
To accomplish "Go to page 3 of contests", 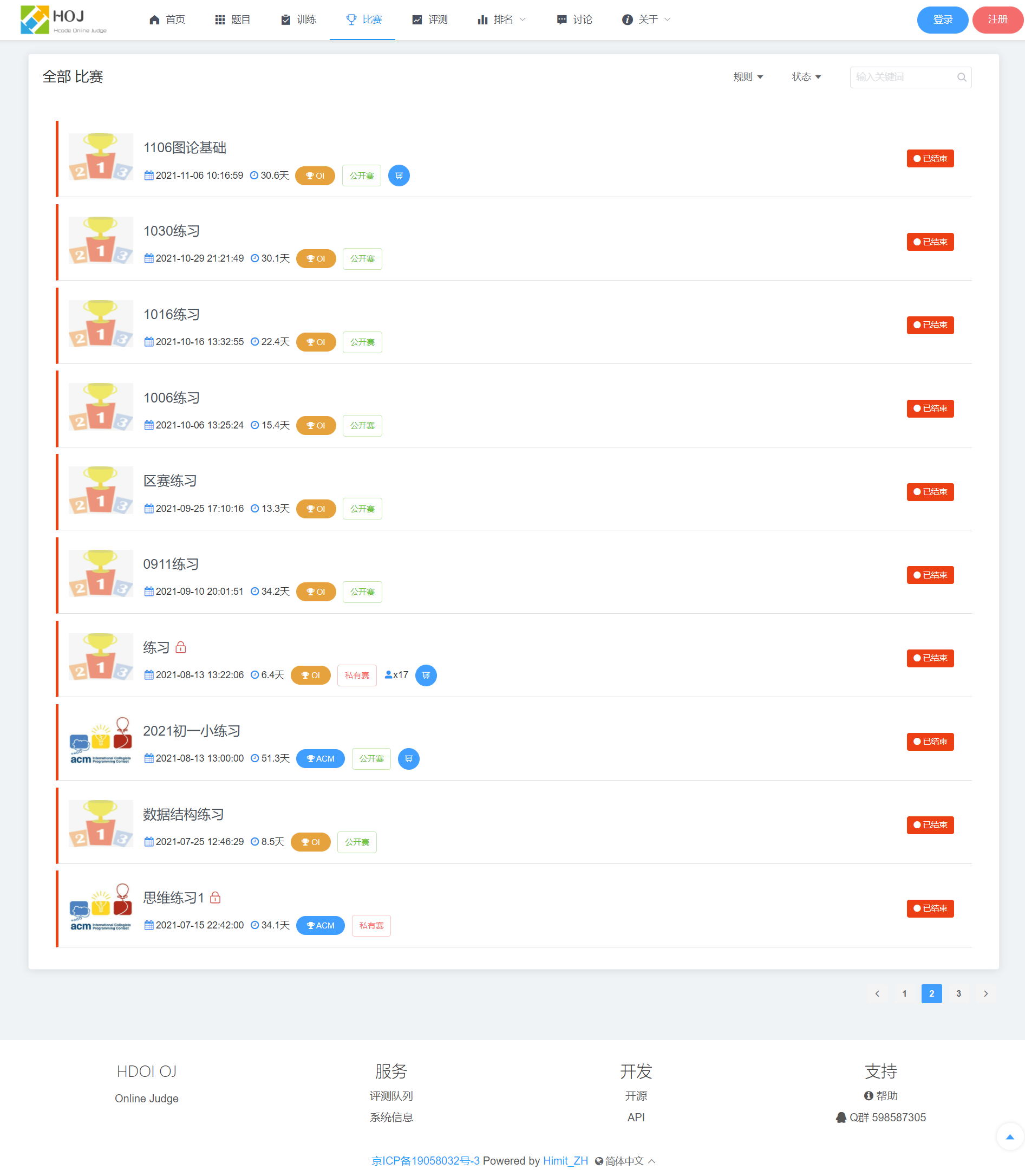I will pyautogui.click(x=958, y=993).
